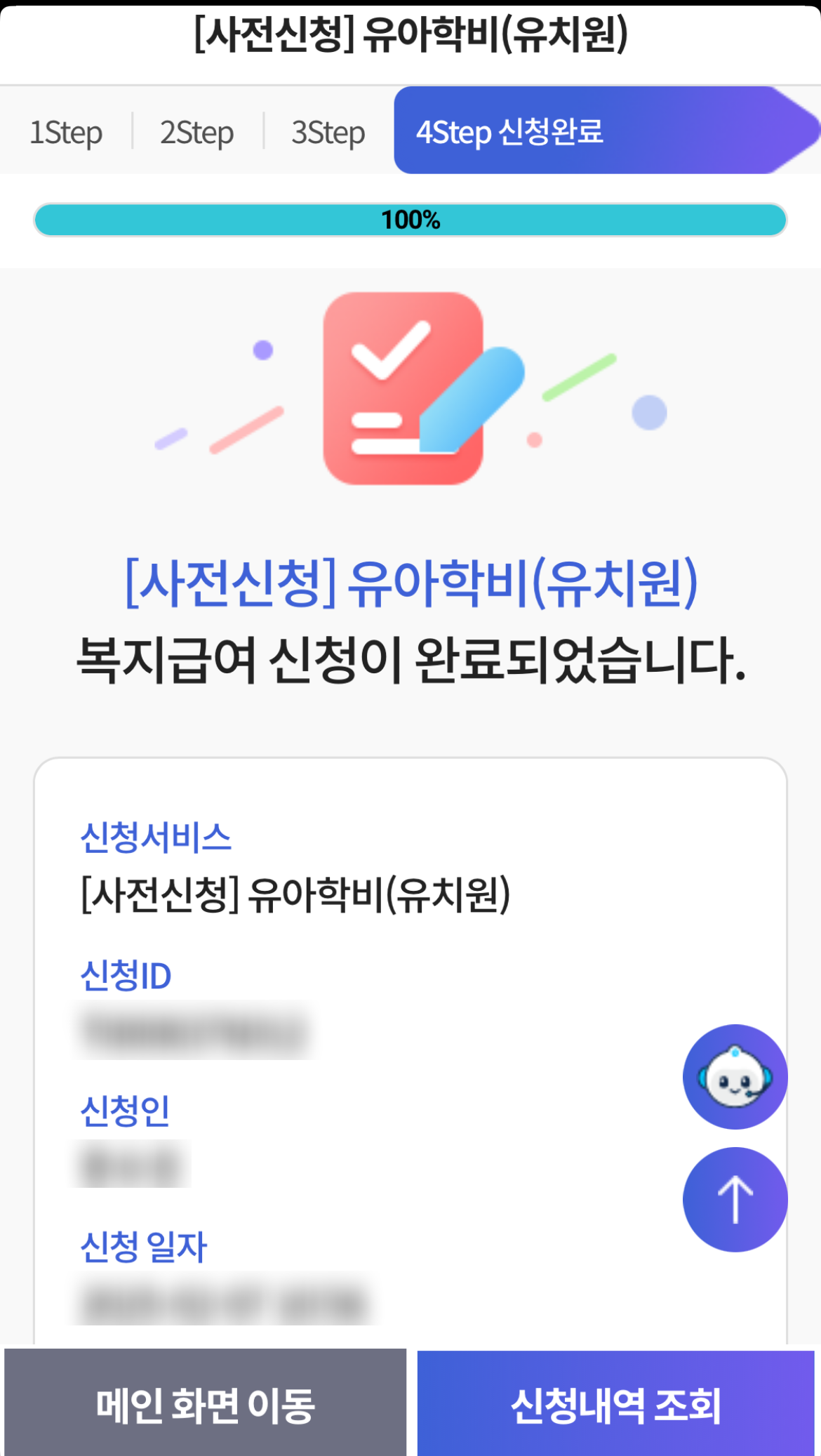Image resolution: width=821 pixels, height=1456 pixels.
Task: Tap the purple arrow banner behind 4Step
Action: 765,131
